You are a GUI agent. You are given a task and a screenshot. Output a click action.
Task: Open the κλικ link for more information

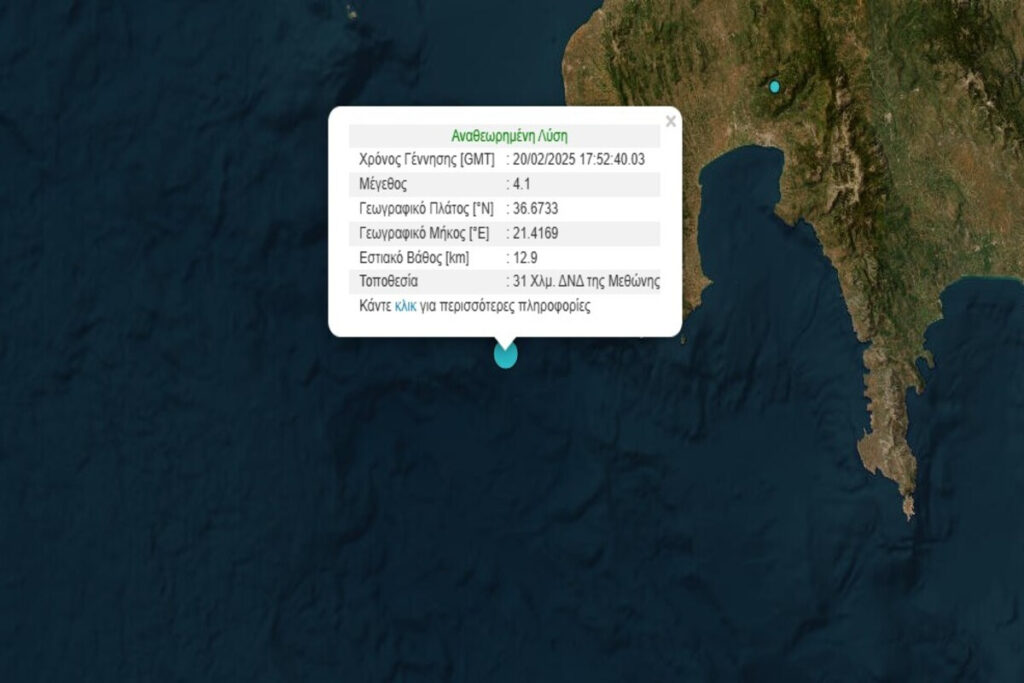[406, 306]
